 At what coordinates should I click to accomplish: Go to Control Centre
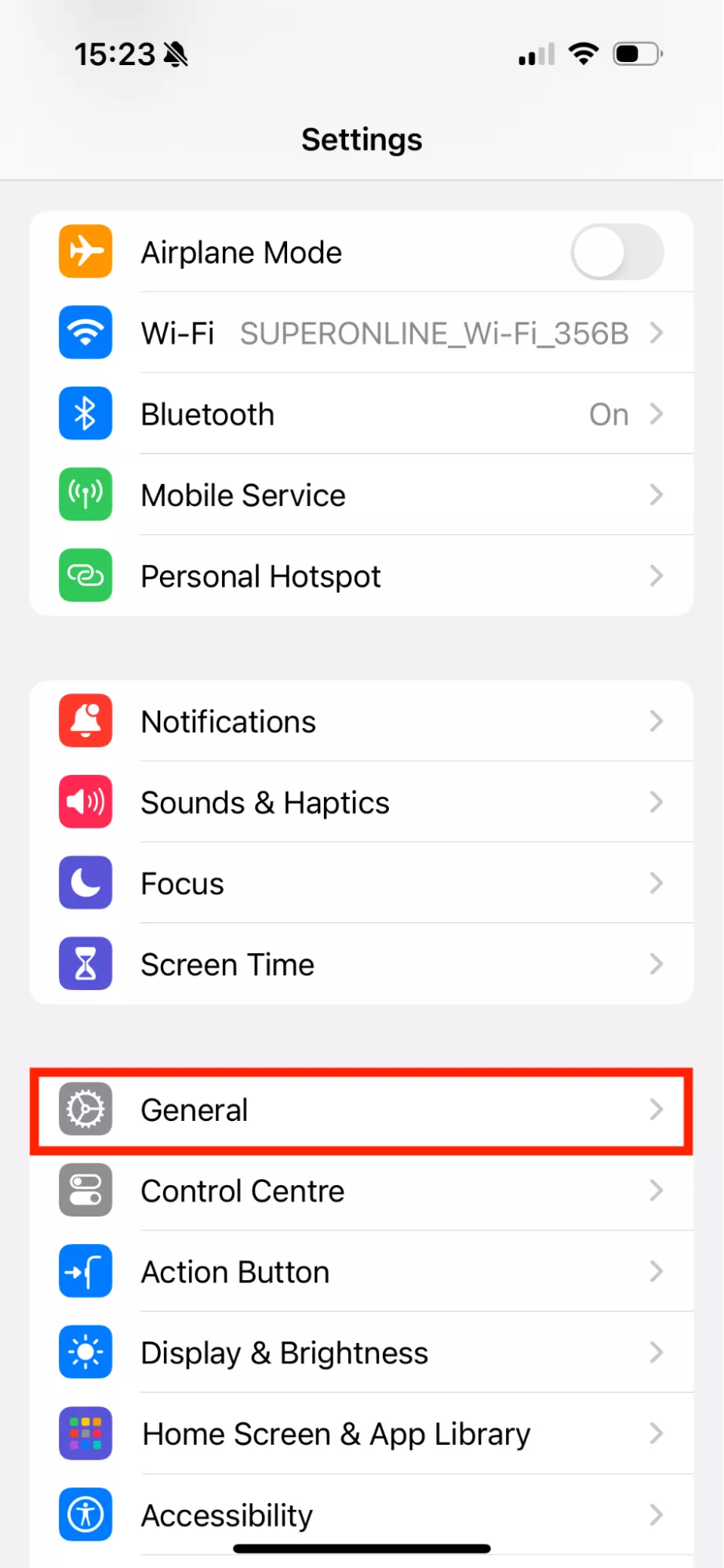[x=361, y=1191]
